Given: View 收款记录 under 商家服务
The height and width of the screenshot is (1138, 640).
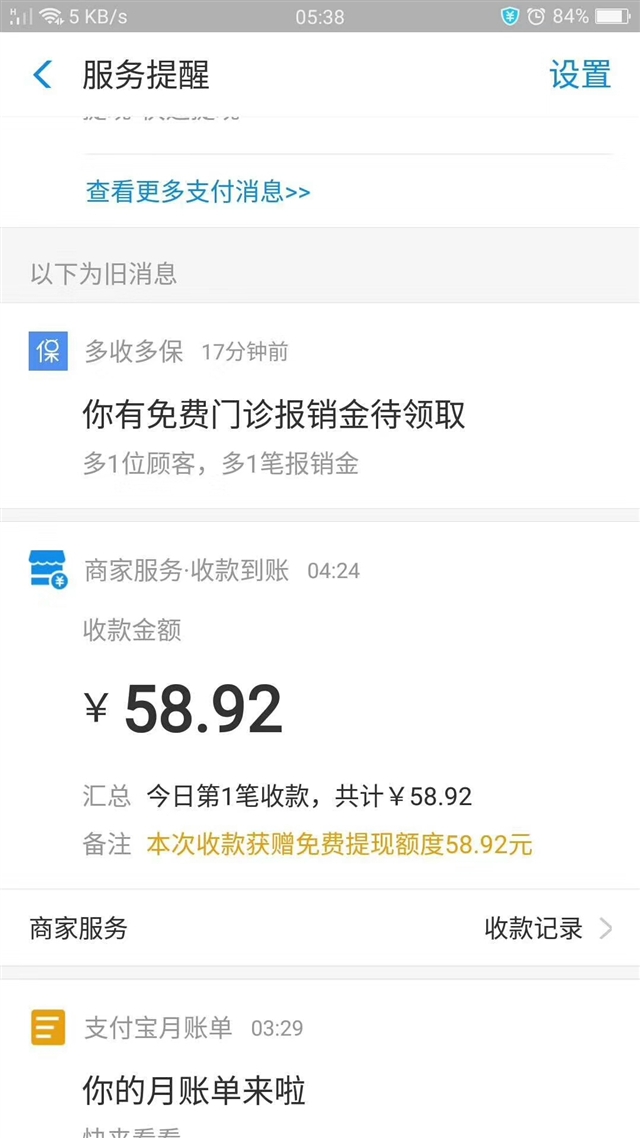Looking at the screenshot, I should (x=548, y=928).
